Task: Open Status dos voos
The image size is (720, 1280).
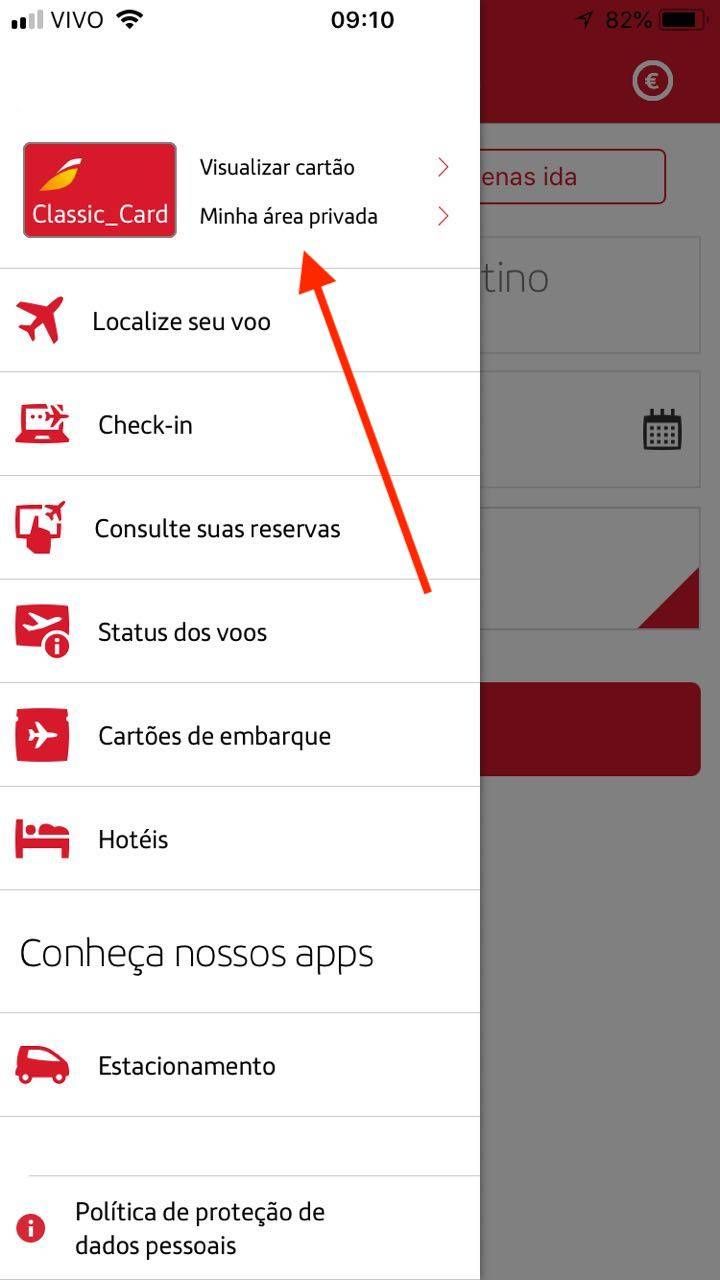Action: (240, 632)
